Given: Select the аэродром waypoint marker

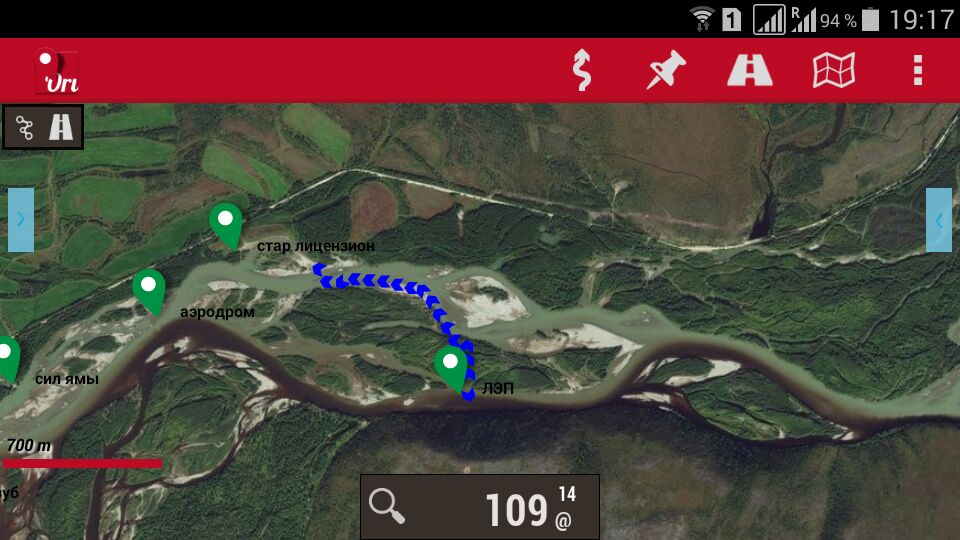Looking at the screenshot, I should 149,289.
